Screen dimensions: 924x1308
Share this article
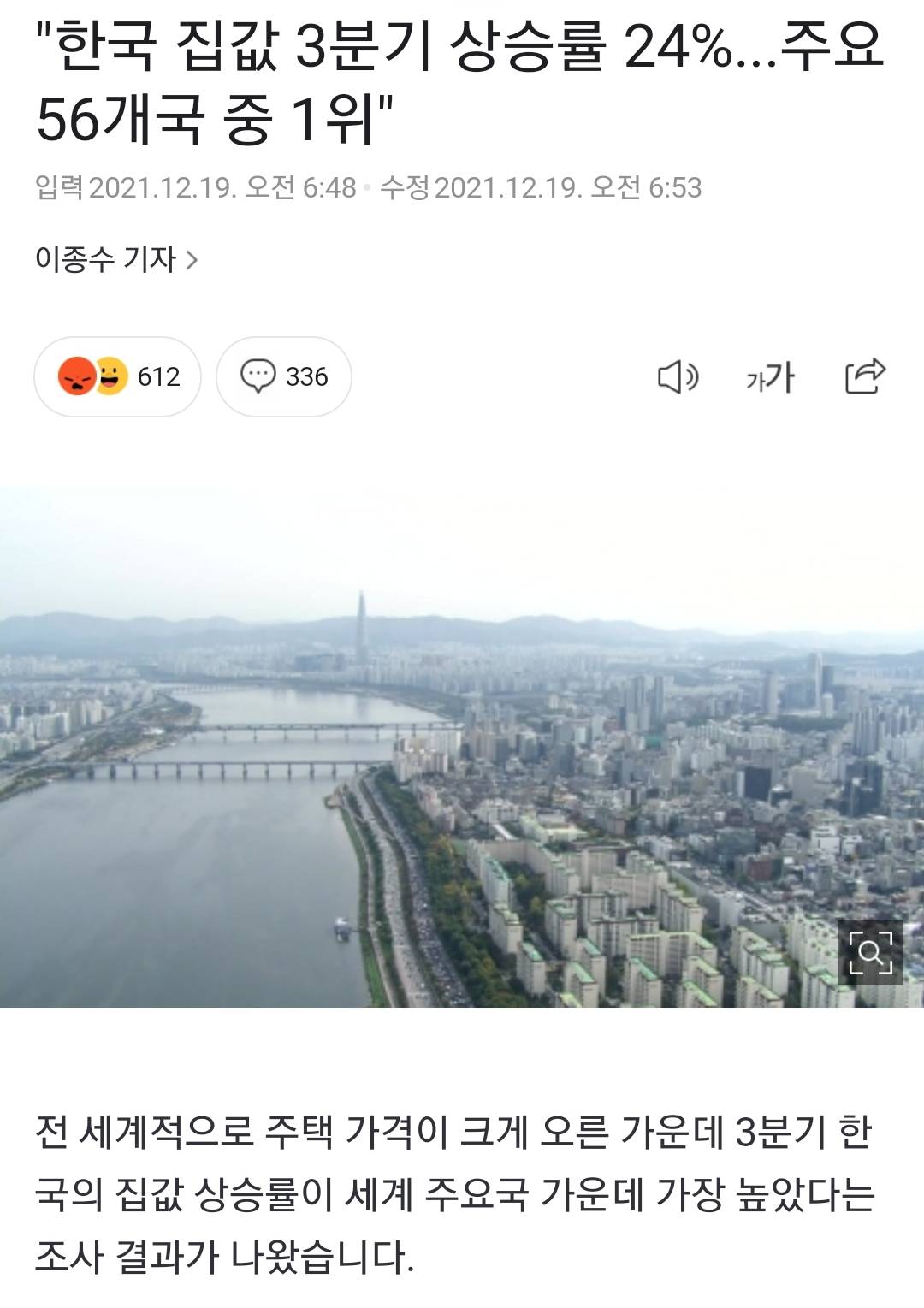[x=865, y=376]
